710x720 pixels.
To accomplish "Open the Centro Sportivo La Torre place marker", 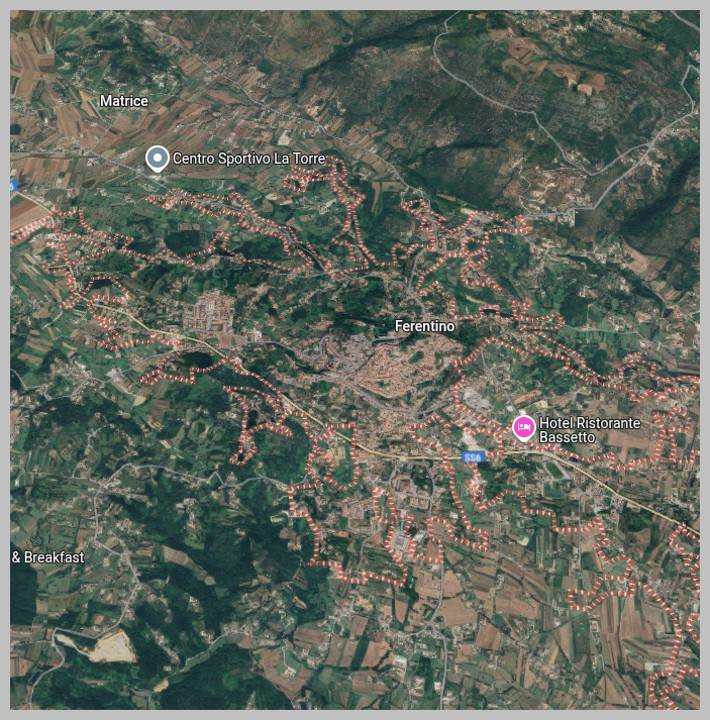I will click(x=156, y=158).
